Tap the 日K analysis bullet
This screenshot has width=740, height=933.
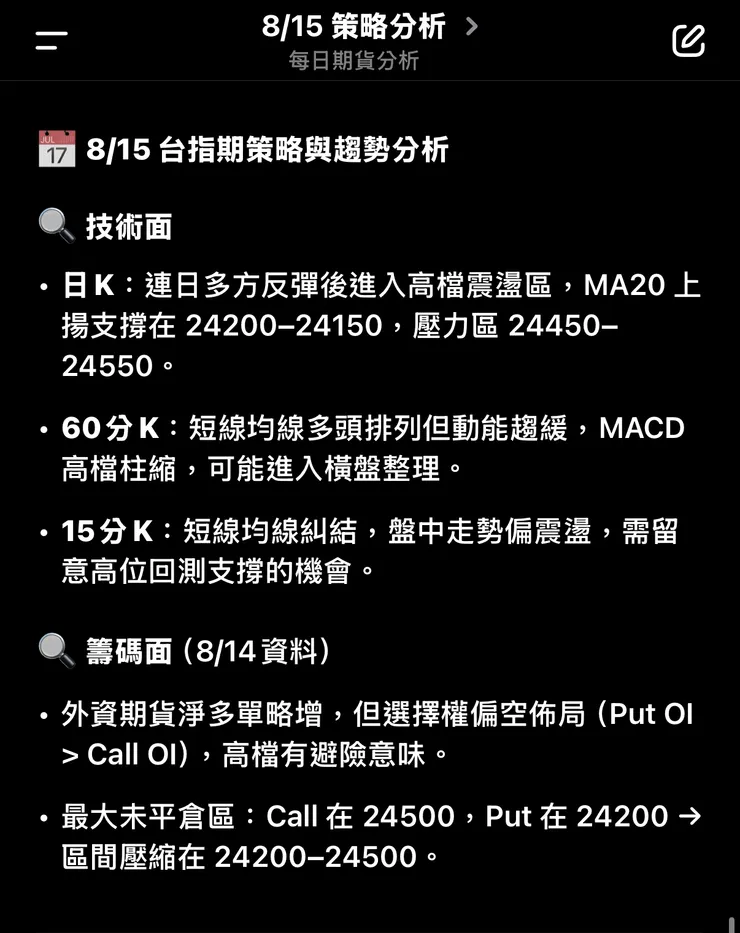(x=370, y=326)
